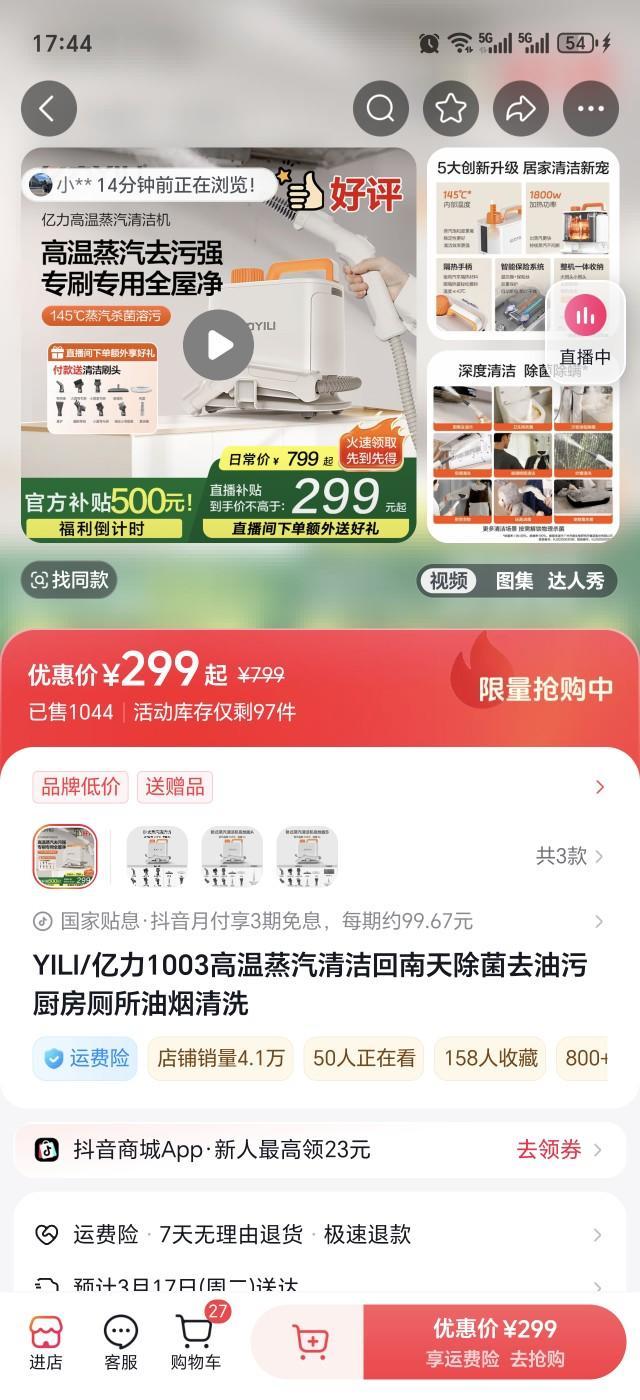
Task: Open the three-dot overflow menu
Action: click(x=591, y=109)
